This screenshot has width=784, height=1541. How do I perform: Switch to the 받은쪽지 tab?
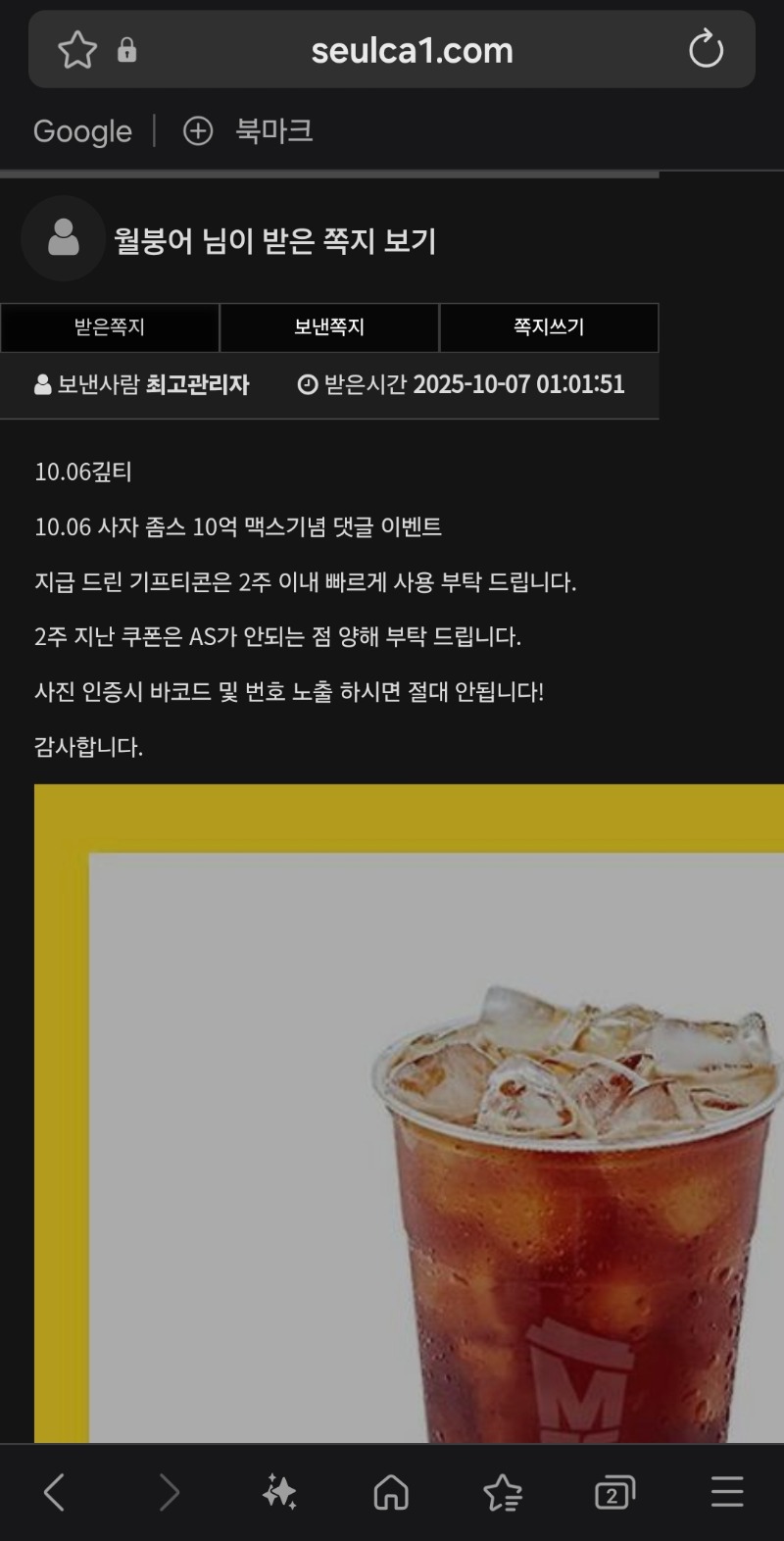click(x=110, y=327)
